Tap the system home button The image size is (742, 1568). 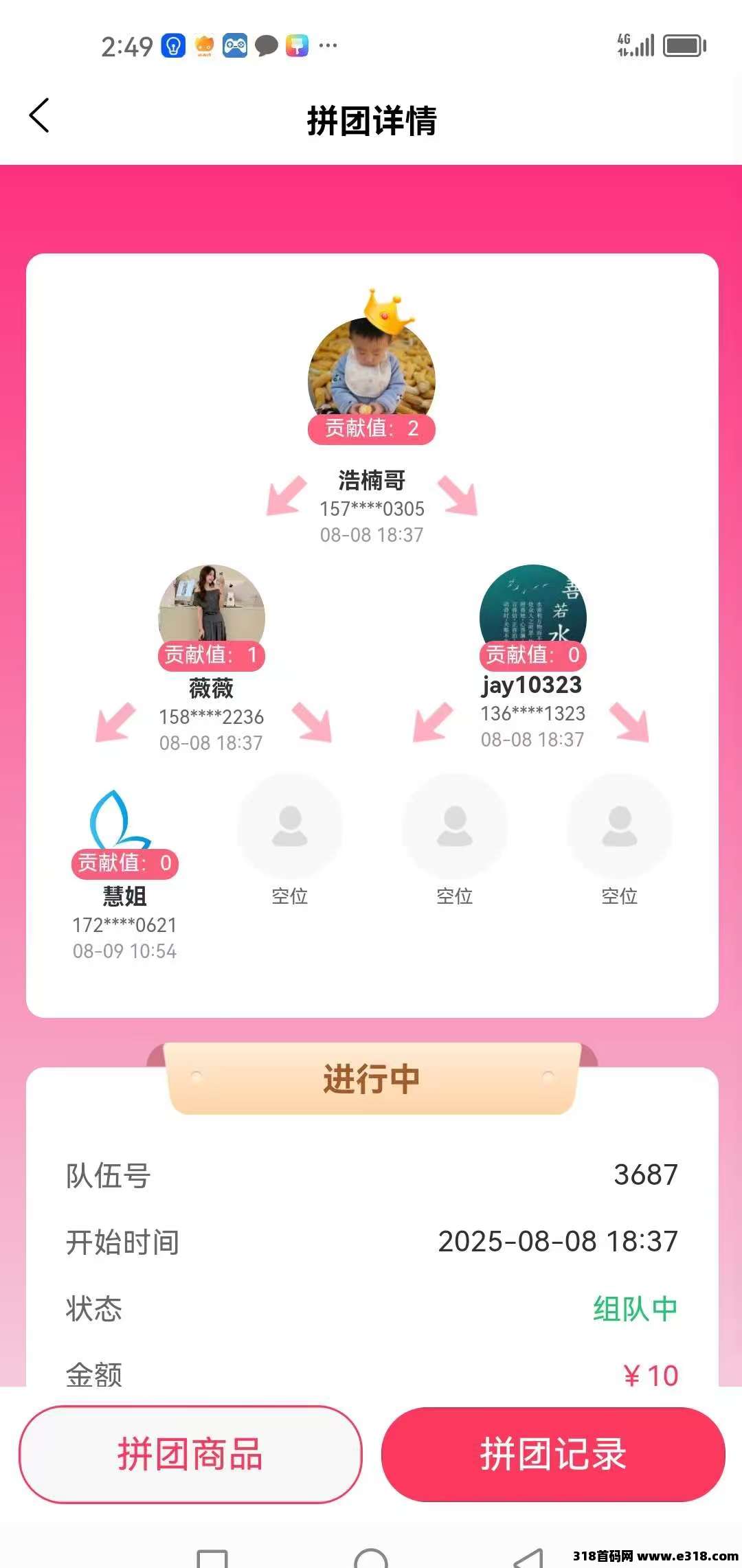[371, 1559]
